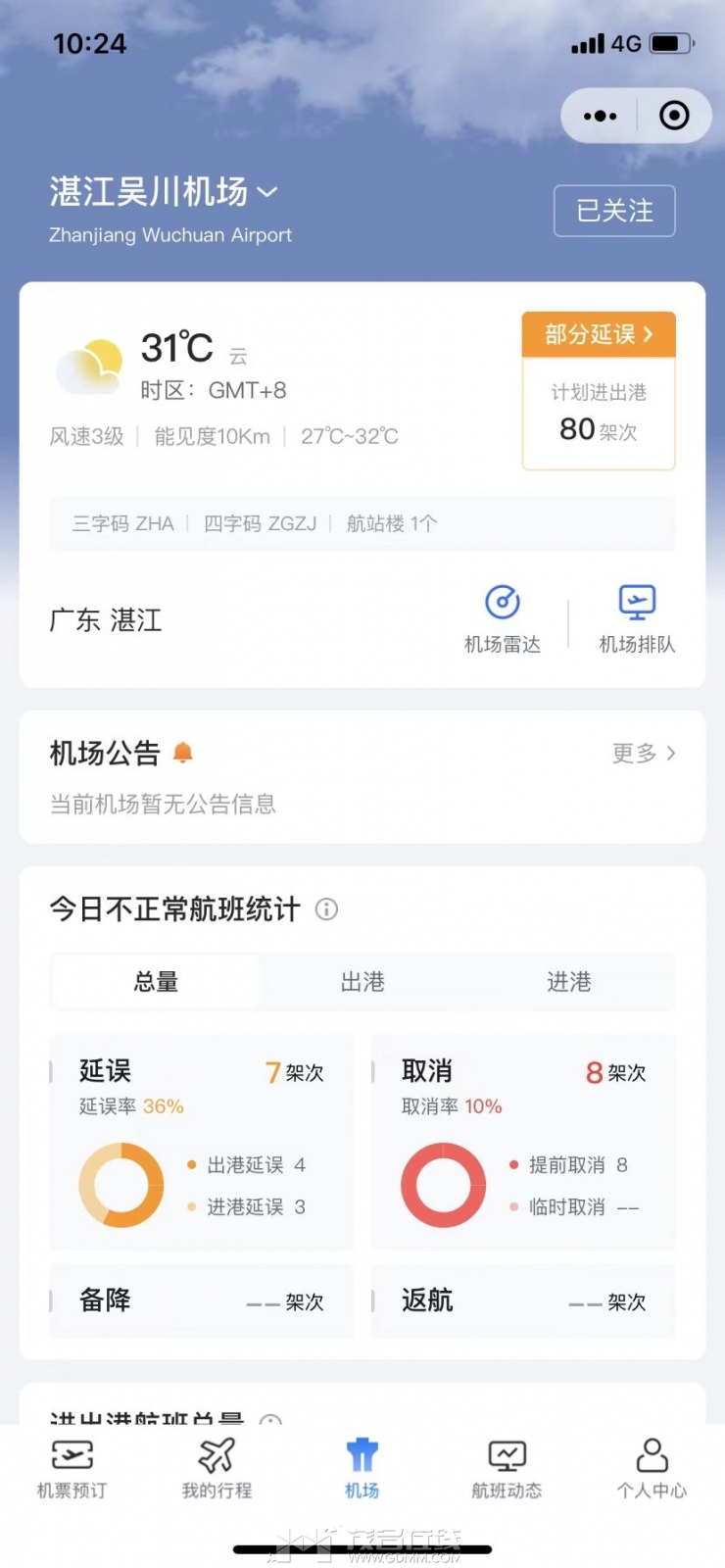This screenshot has width=725, height=1568.
Task: Switch to the 航班动态 tab
Action: 507,1468
